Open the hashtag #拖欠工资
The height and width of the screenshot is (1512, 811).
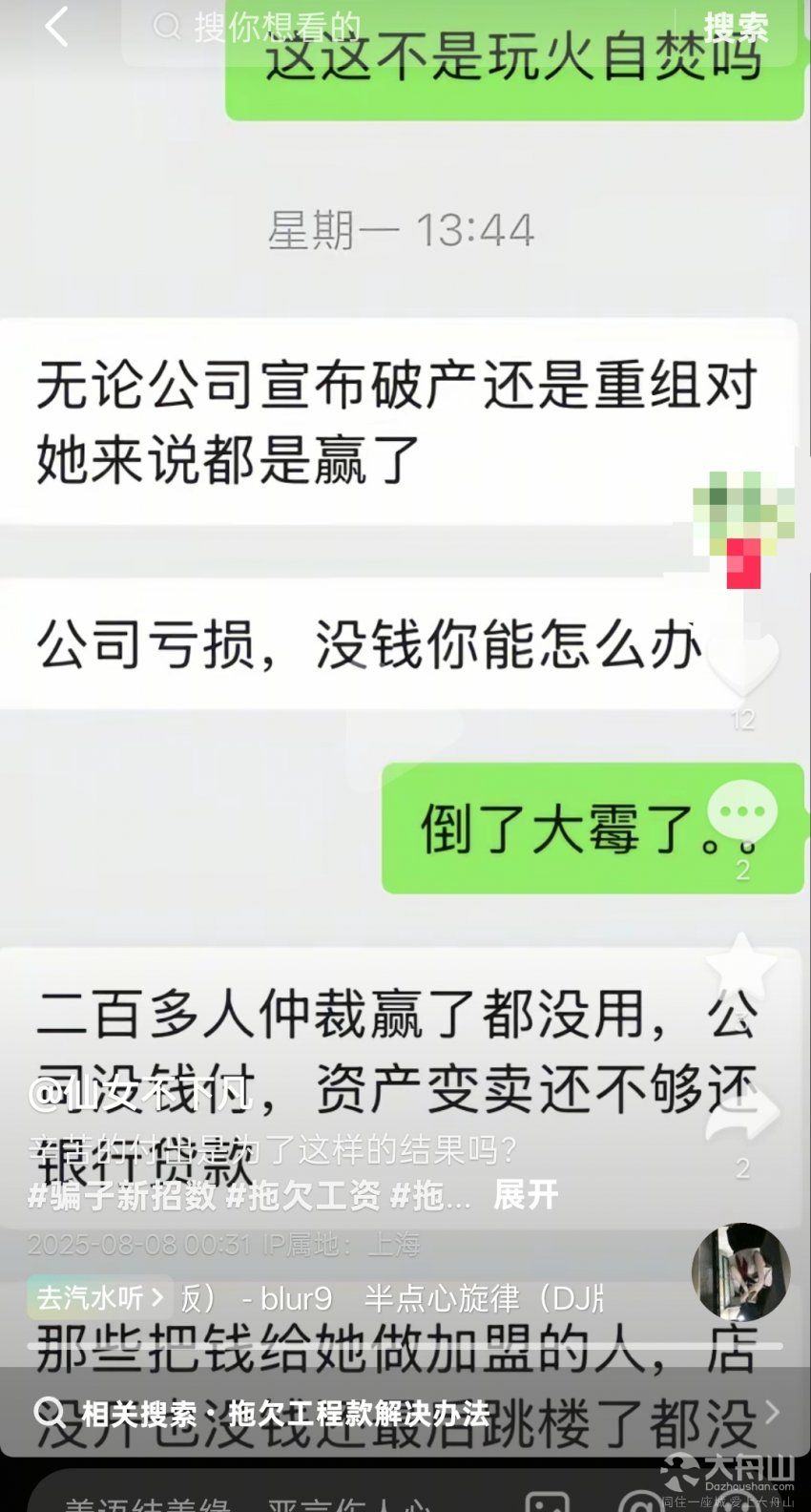pyautogui.click(x=303, y=1195)
